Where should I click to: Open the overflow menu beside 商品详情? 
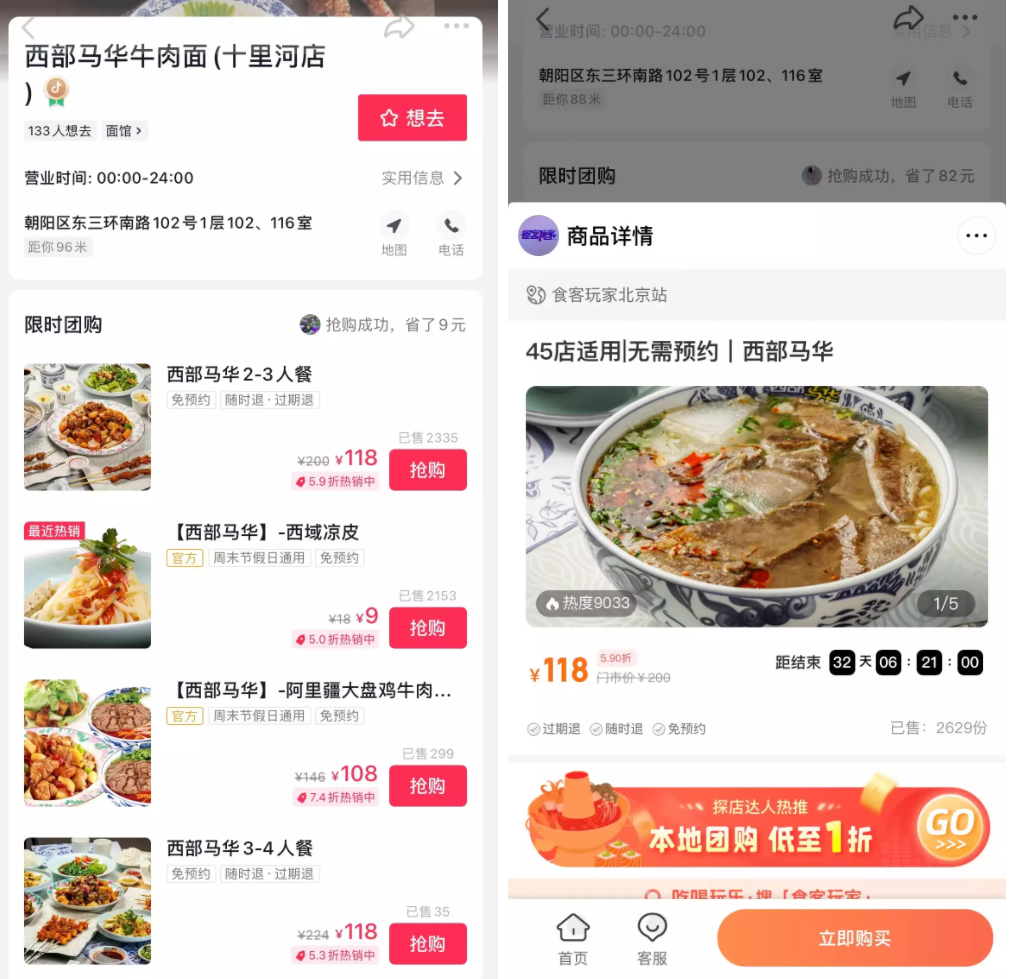[x=976, y=236]
